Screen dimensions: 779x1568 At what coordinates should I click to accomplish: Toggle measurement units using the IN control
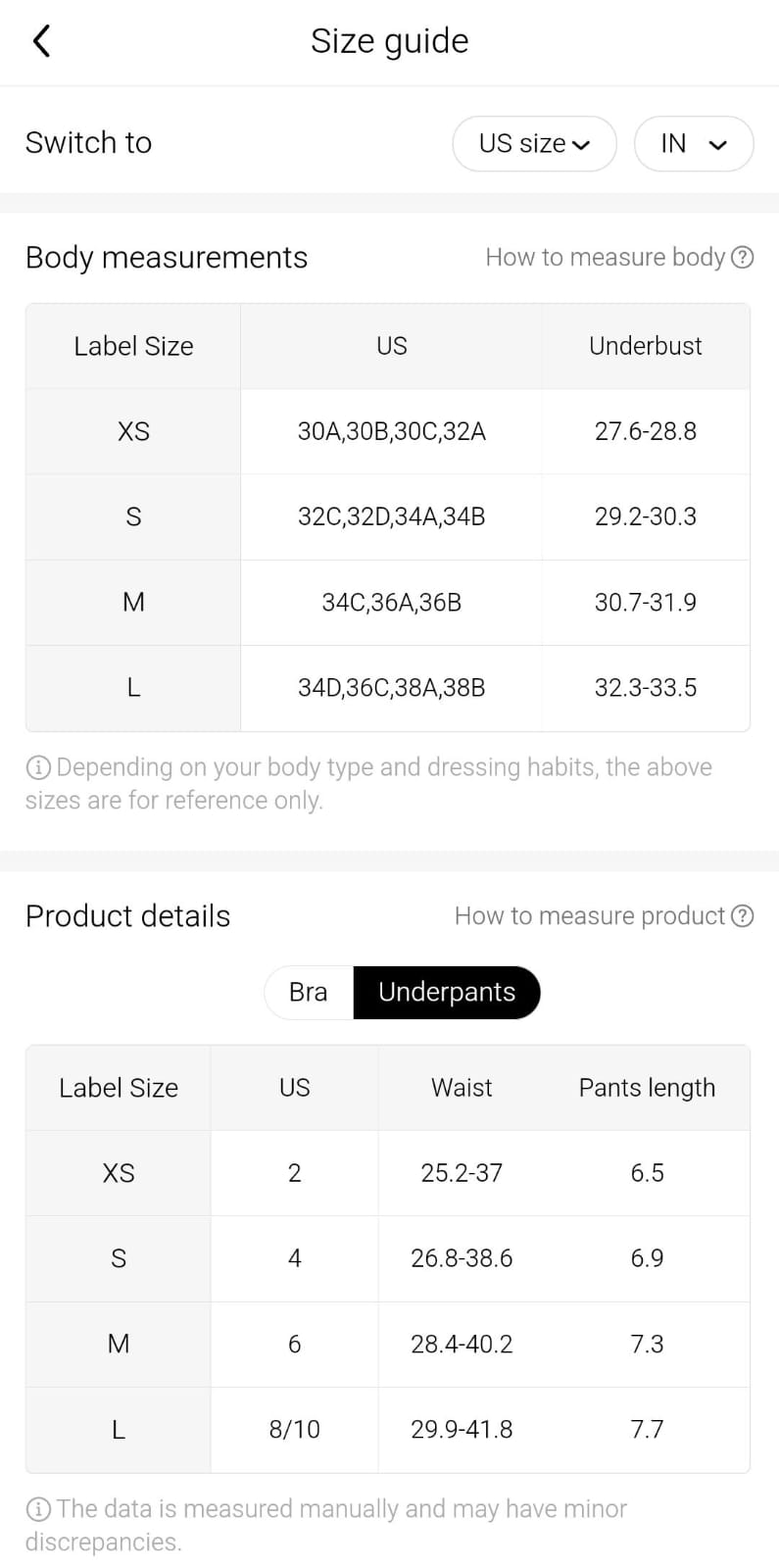tap(694, 143)
